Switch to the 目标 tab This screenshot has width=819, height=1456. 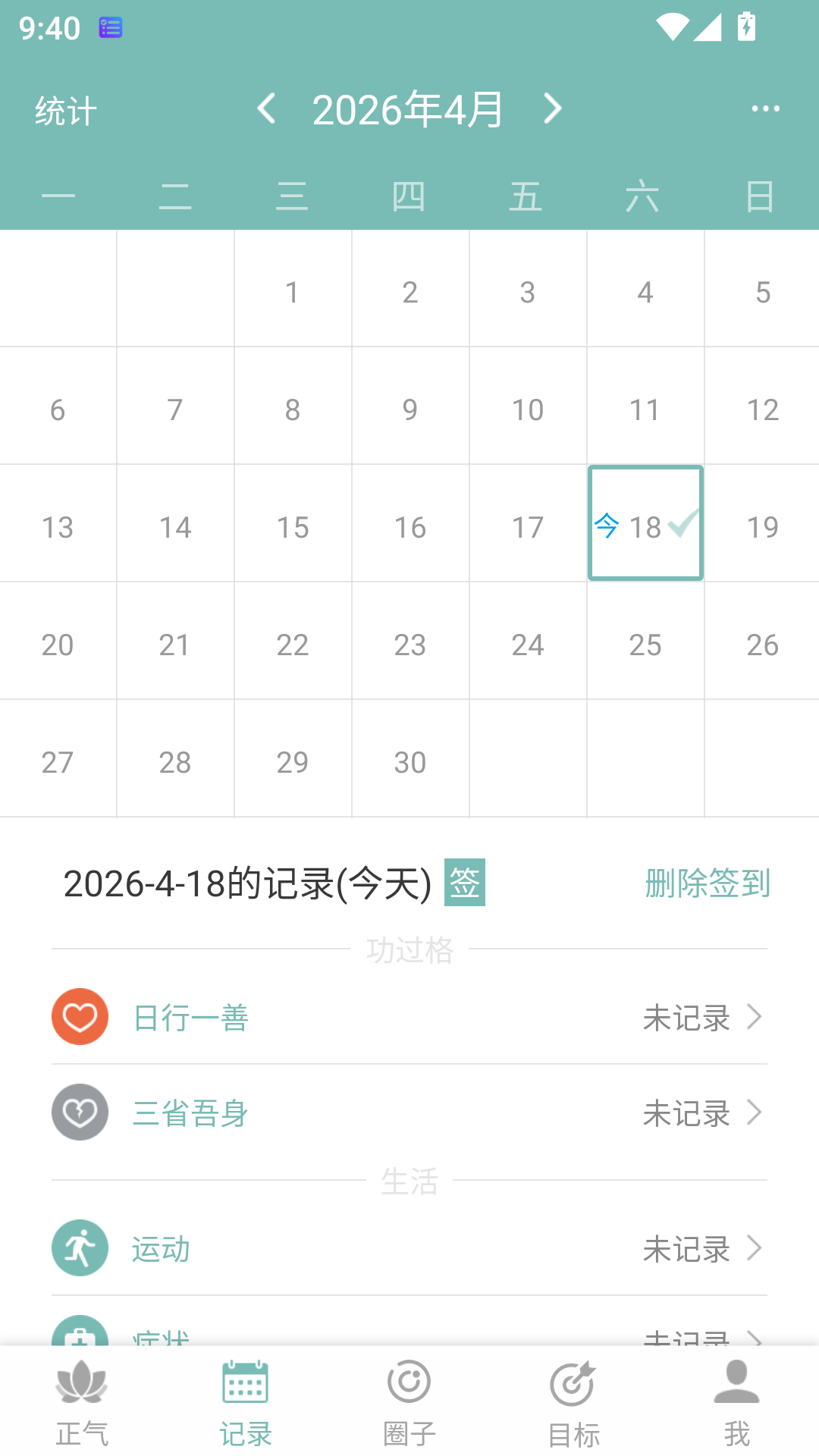[573, 1403]
